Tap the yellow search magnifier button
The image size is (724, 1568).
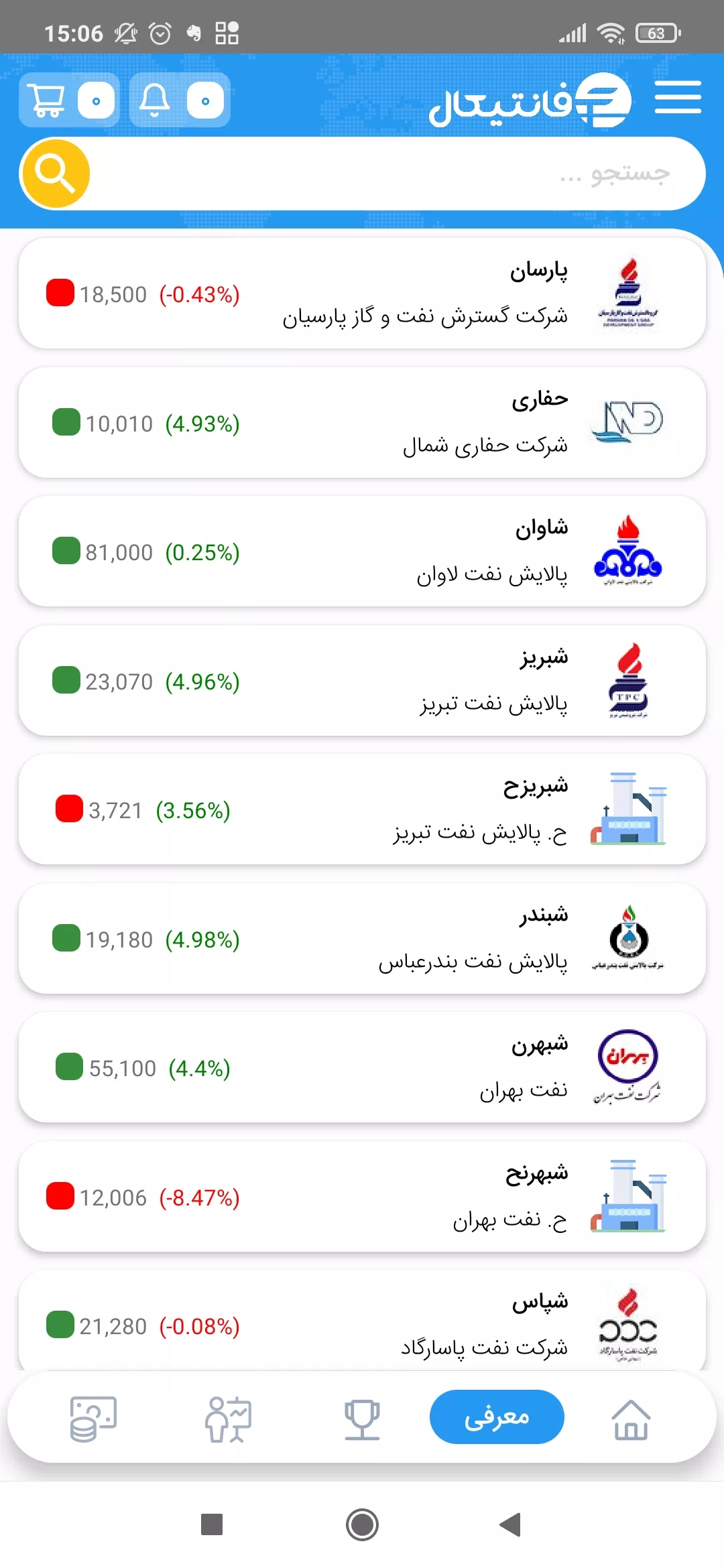pos(55,174)
